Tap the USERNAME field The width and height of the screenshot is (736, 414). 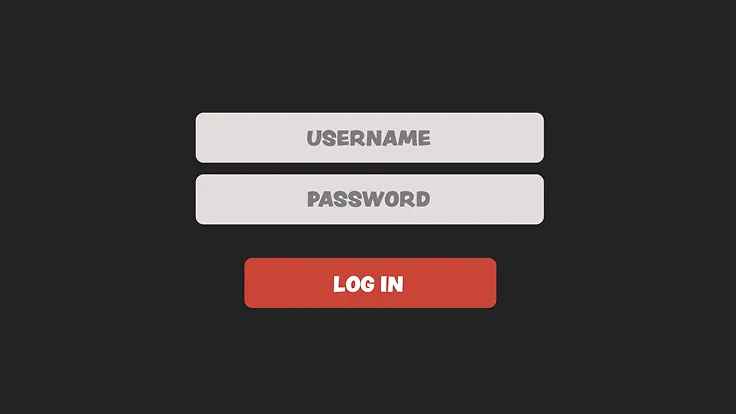[369, 138]
